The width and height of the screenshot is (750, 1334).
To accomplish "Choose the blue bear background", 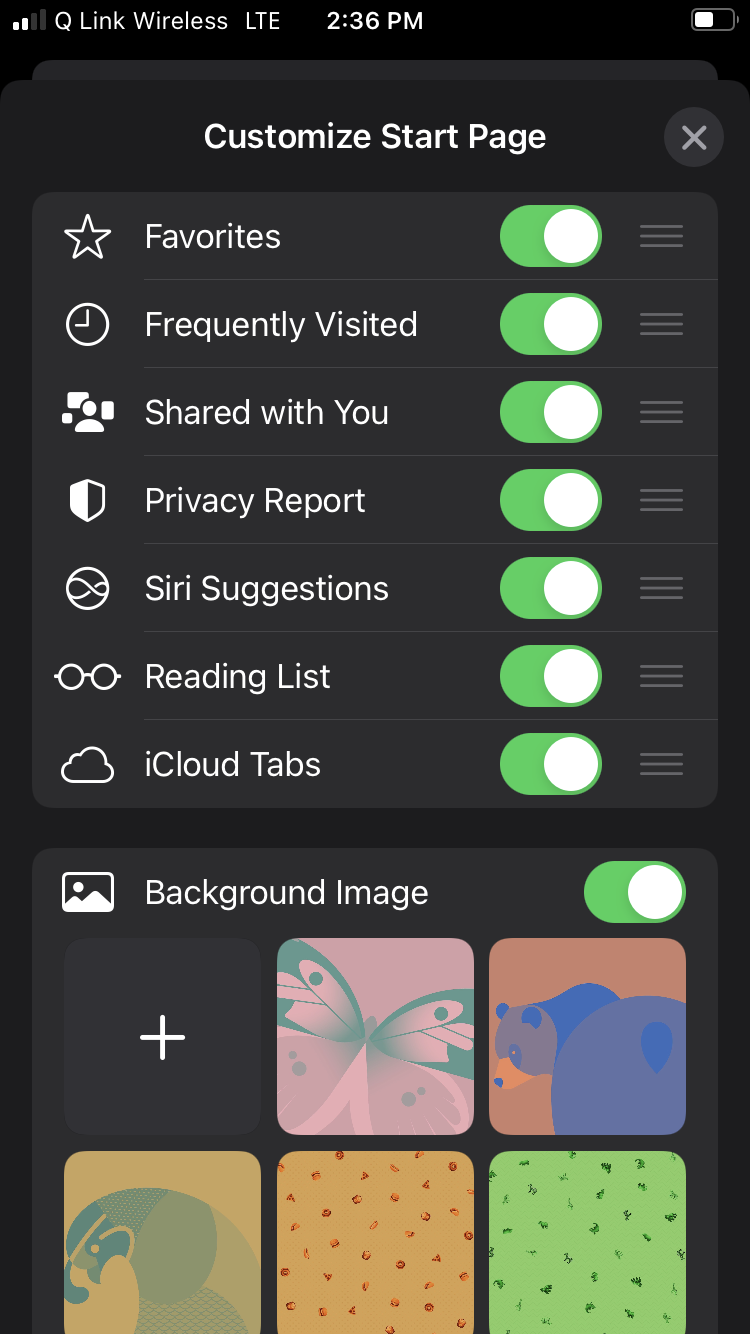I will (x=587, y=1037).
